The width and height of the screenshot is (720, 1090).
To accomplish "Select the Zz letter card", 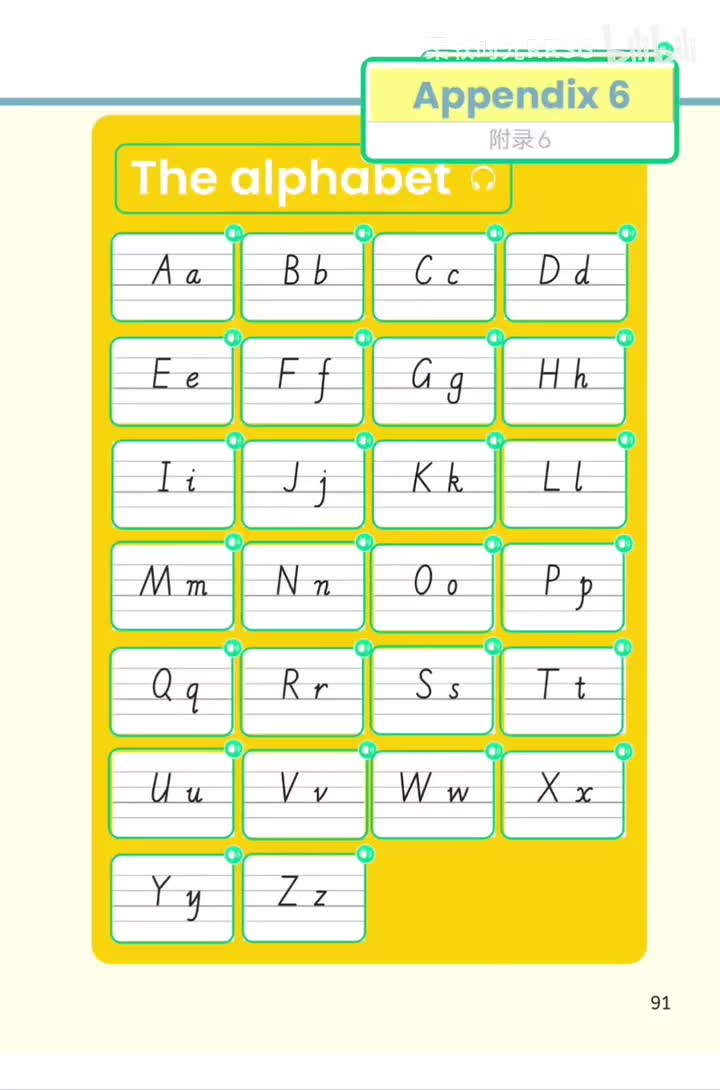I will click(303, 898).
